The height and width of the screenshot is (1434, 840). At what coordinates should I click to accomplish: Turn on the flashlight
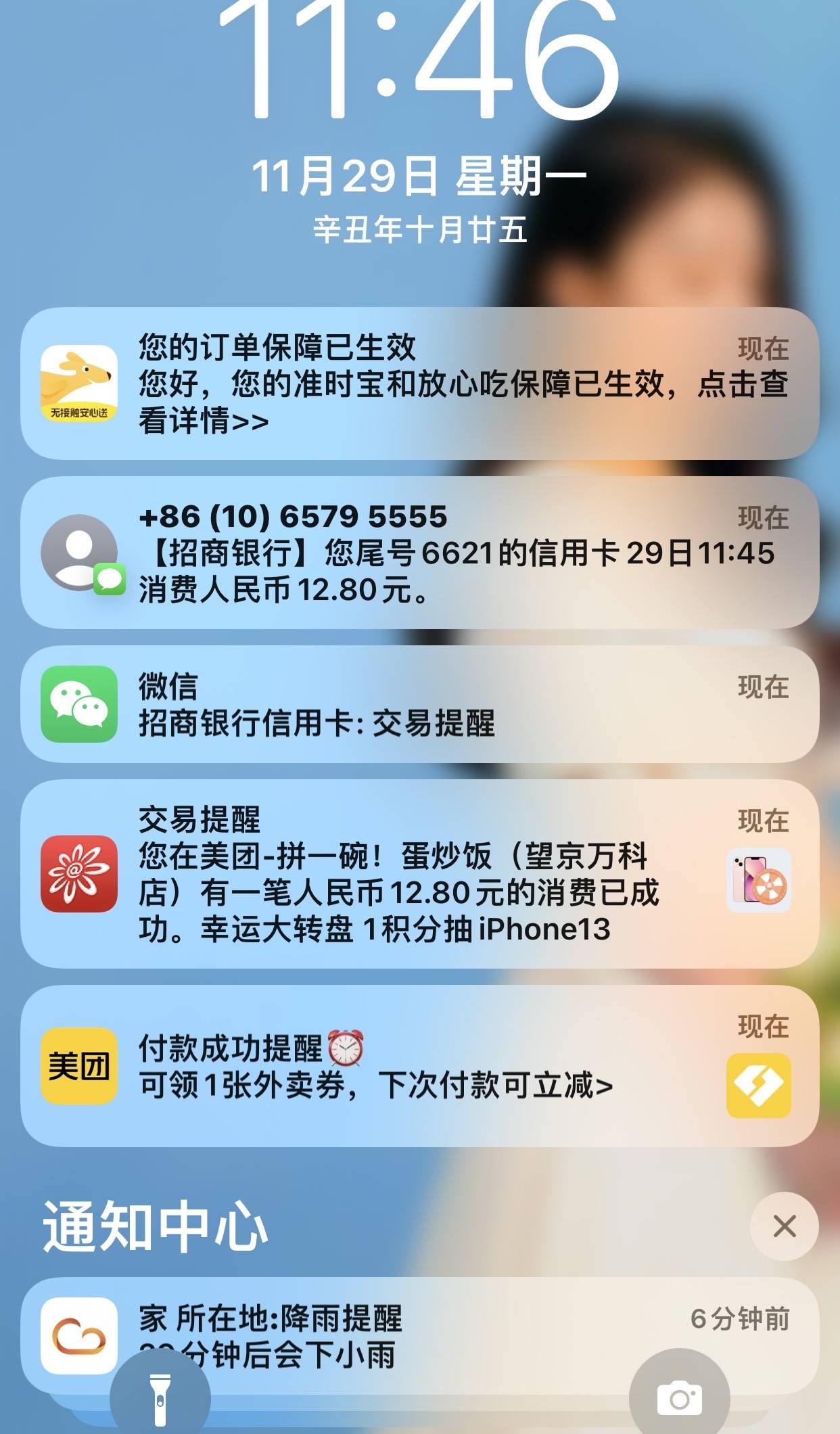pyautogui.click(x=160, y=1399)
